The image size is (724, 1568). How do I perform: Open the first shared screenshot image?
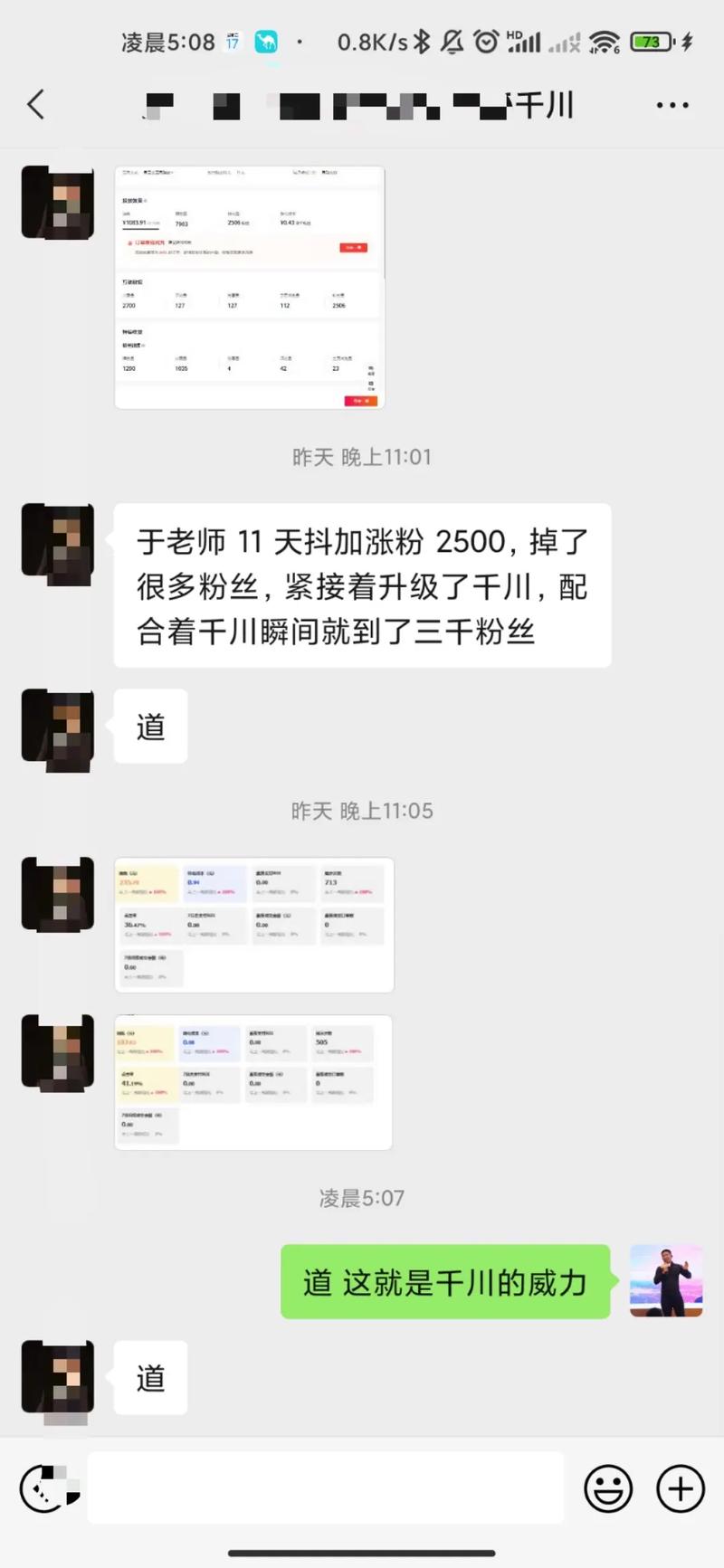(250, 287)
